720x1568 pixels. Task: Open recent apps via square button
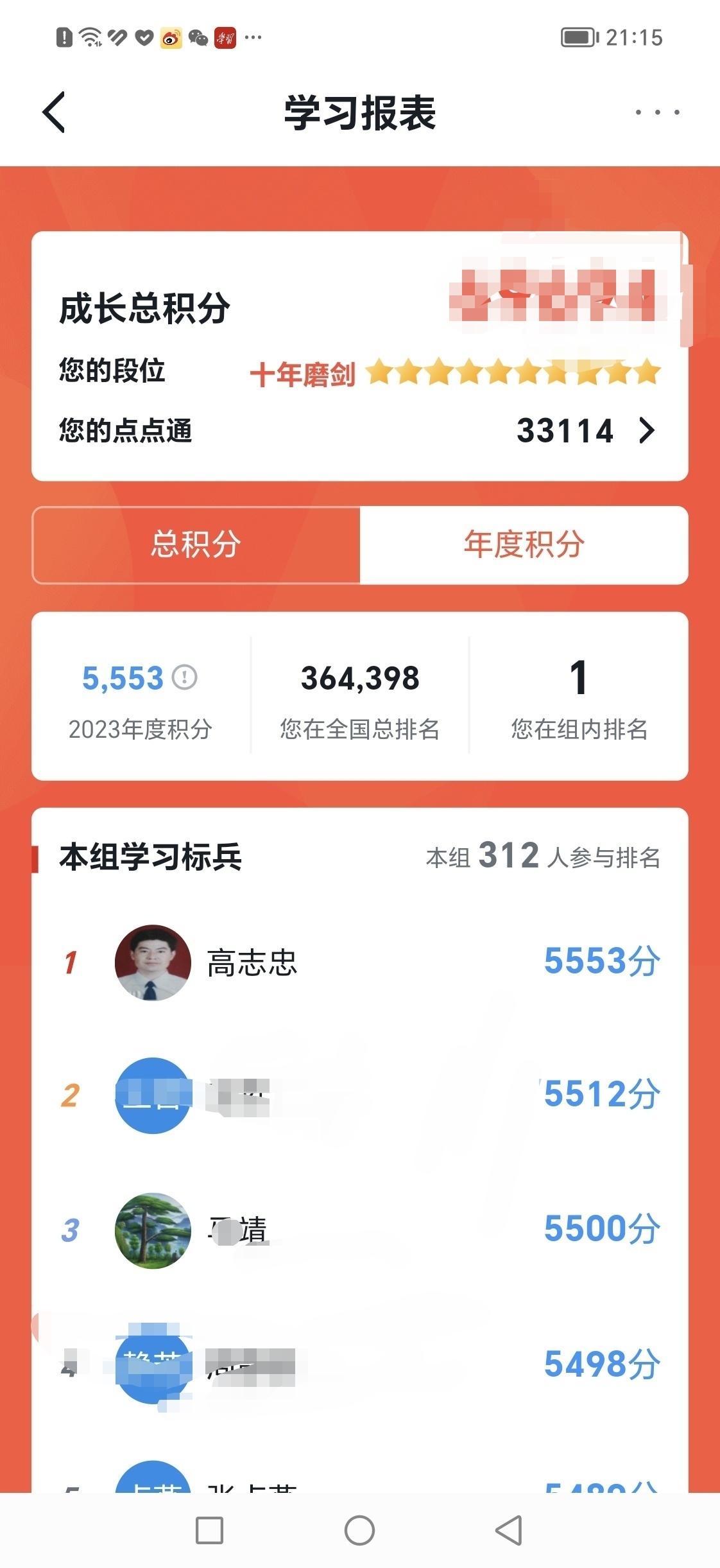click(209, 1531)
